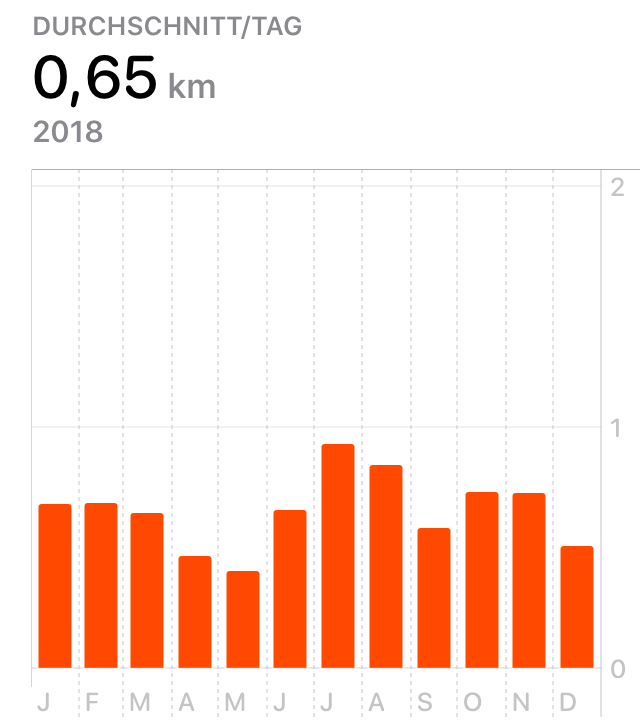Tap the tallest bar, July
The width and height of the screenshot is (640, 728).
coord(338,556)
